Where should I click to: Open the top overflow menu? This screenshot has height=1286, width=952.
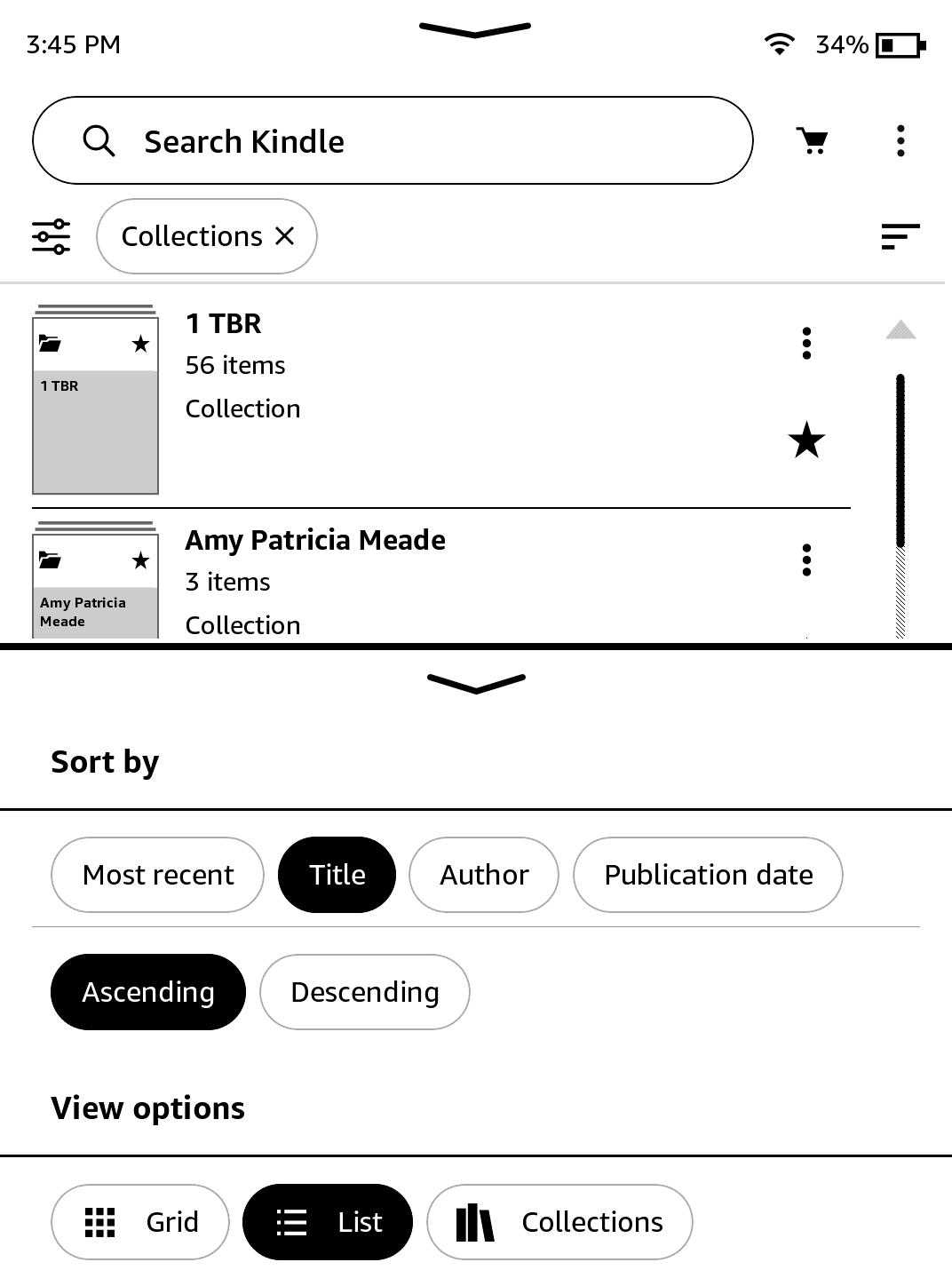pos(900,140)
